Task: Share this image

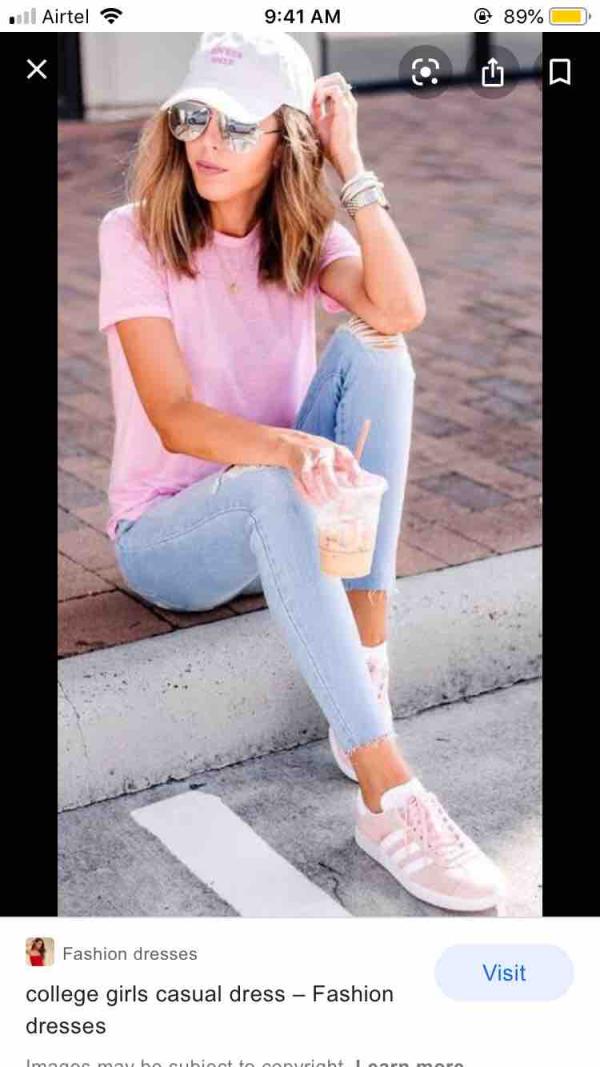Action: [x=492, y=72]
